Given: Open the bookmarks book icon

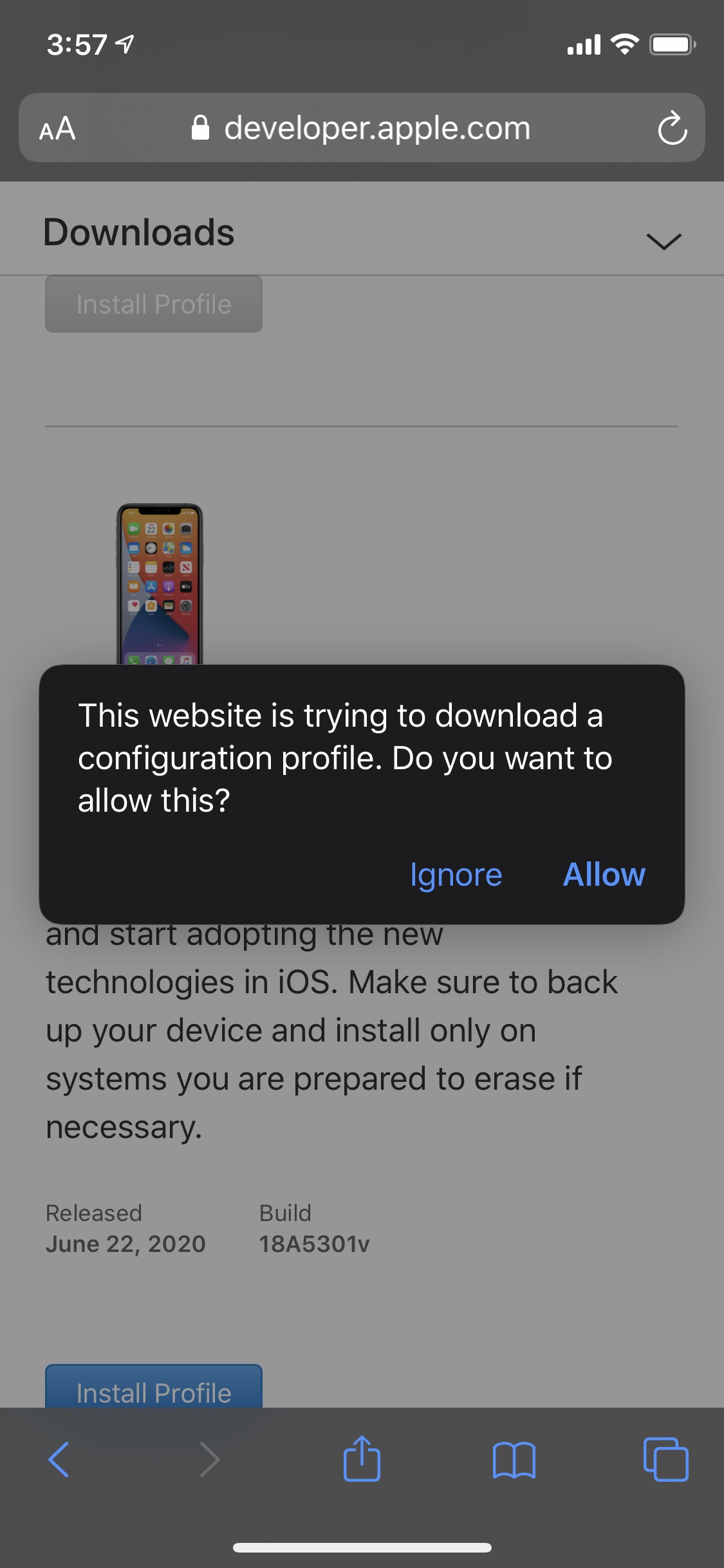Looking at the screenshot, I should point(514,1459).
